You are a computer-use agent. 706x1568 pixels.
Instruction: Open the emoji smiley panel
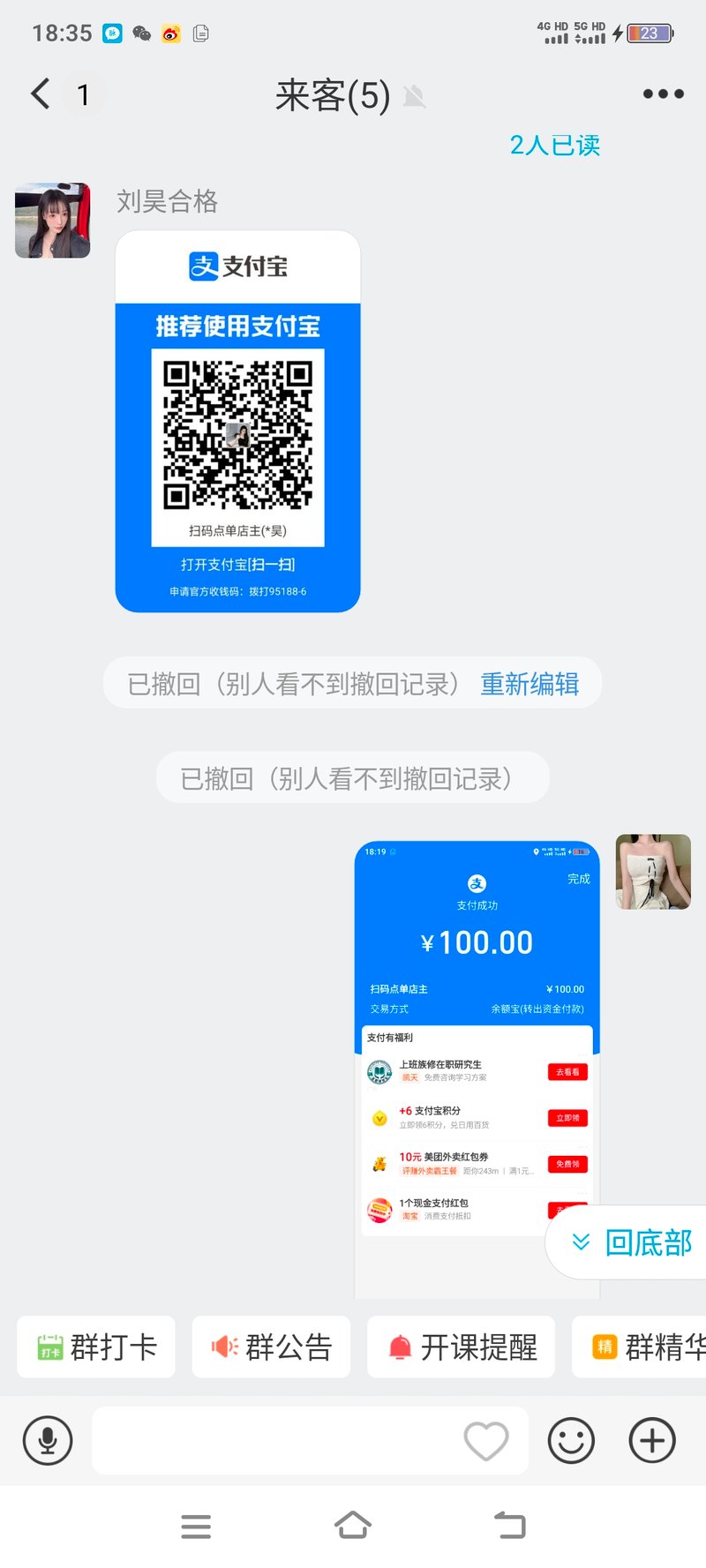tap(571, 1441)
